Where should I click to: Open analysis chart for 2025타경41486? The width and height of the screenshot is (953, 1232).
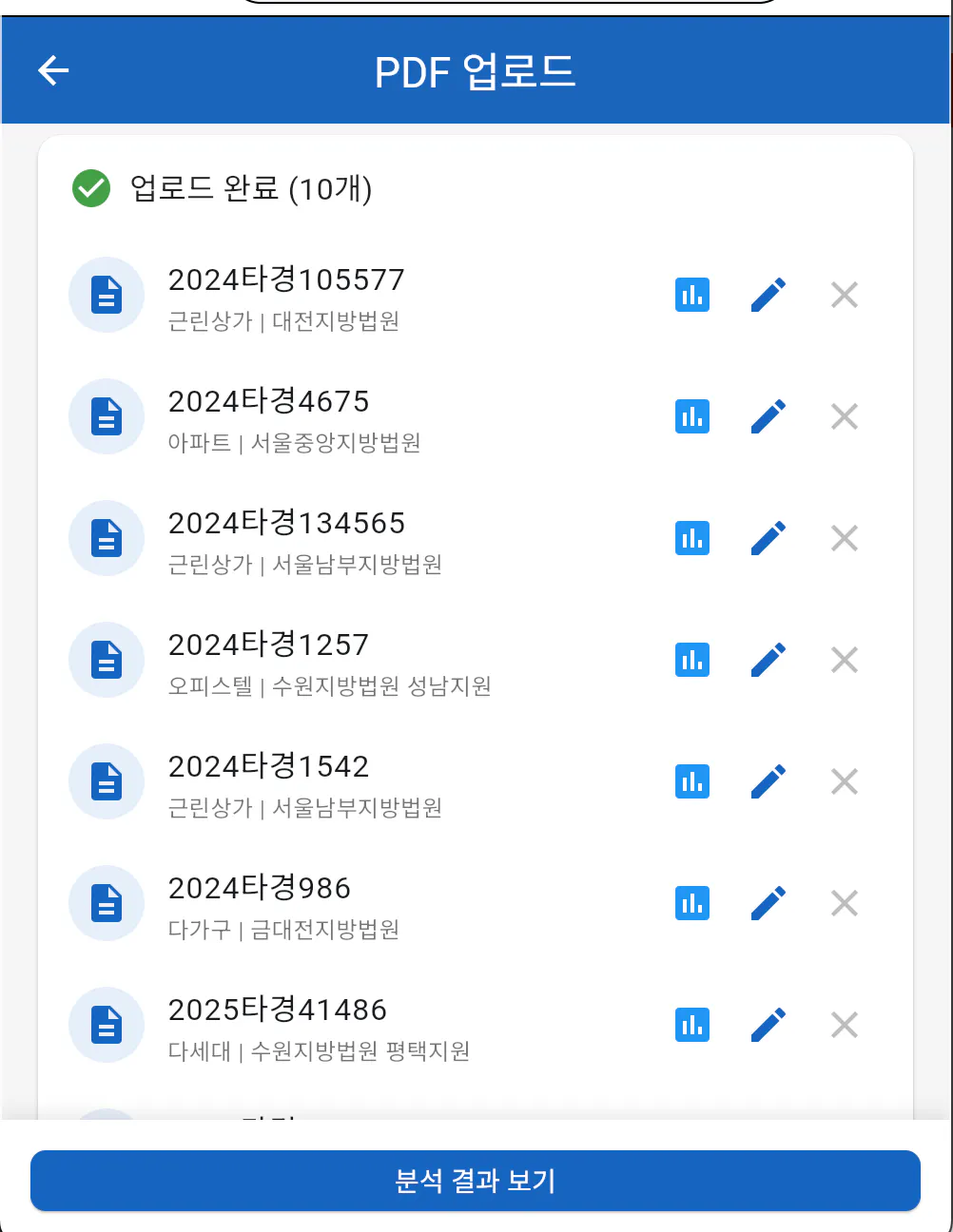pos(692,1025)
